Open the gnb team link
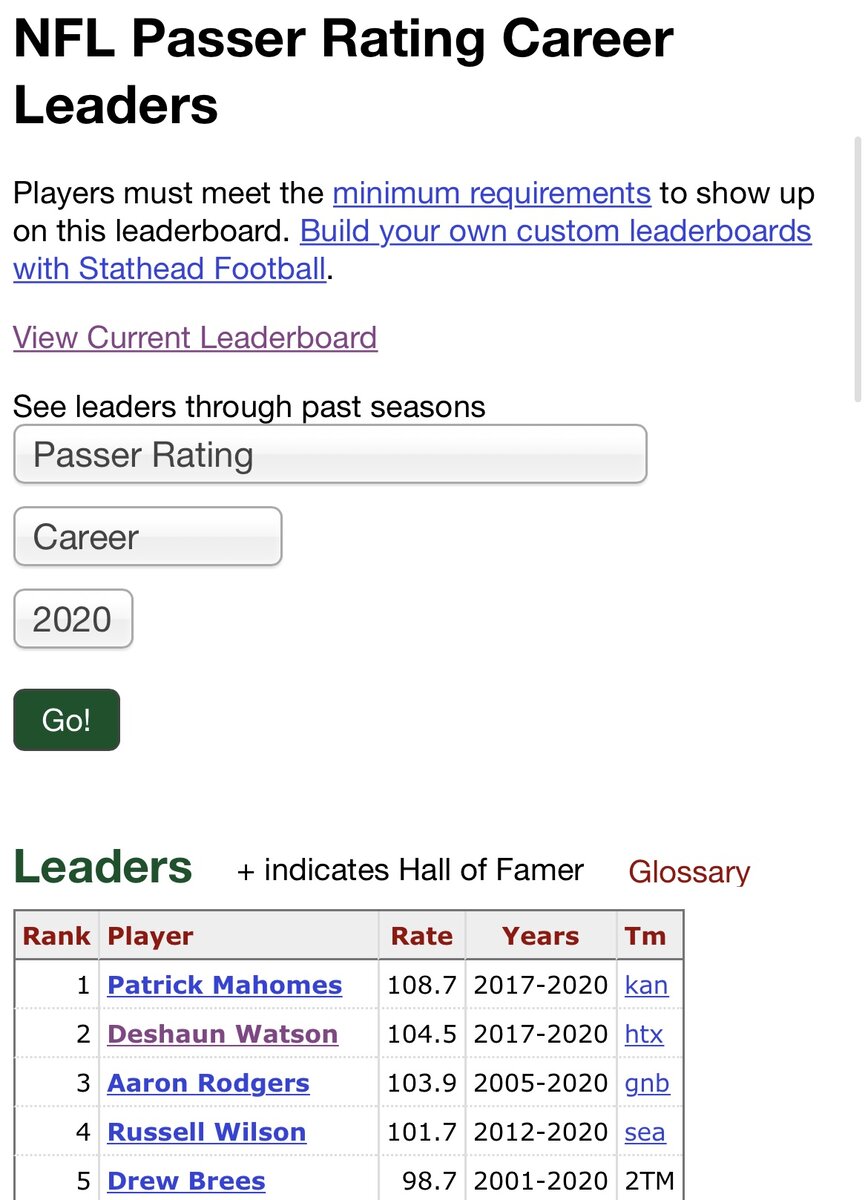The width and height of the screenshot is (868, 1200). (x=647, y=1083)
